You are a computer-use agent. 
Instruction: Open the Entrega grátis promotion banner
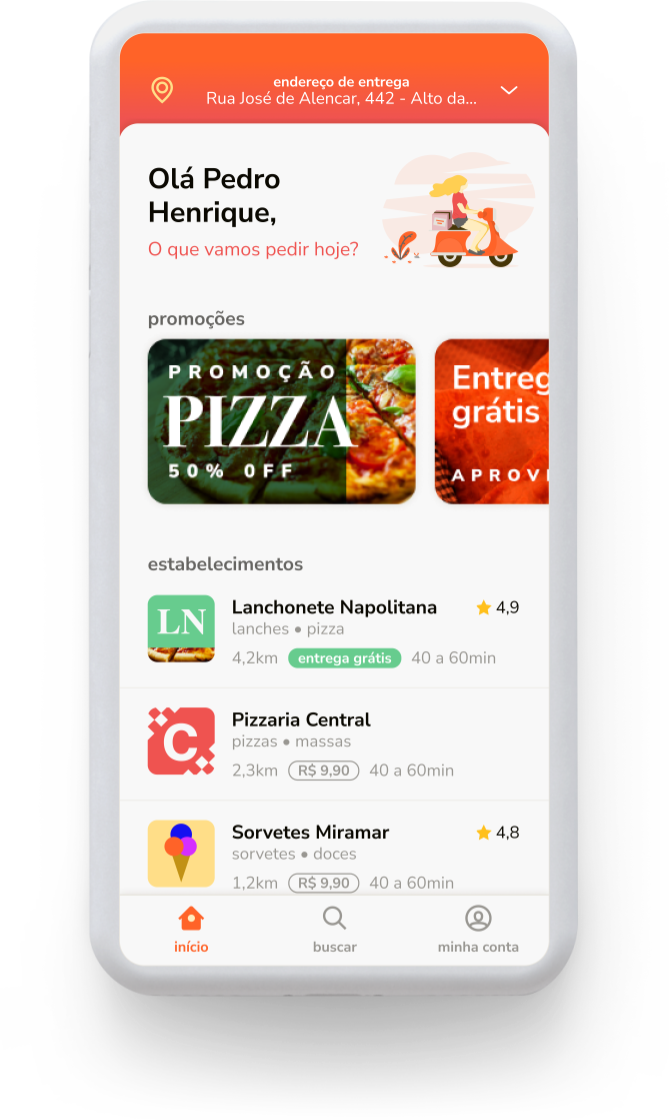coord(492,421)
